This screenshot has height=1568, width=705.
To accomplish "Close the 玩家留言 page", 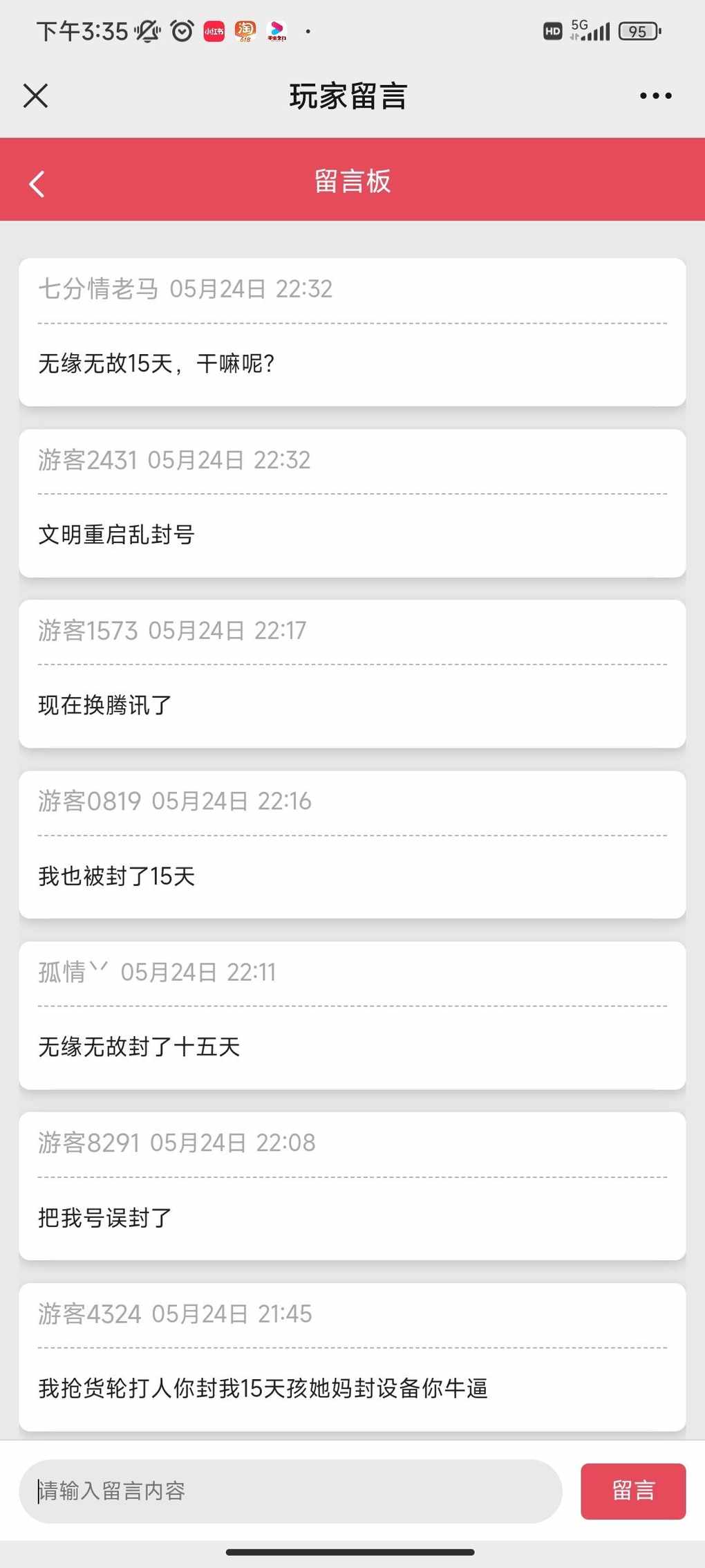I will tap(35, 96).
